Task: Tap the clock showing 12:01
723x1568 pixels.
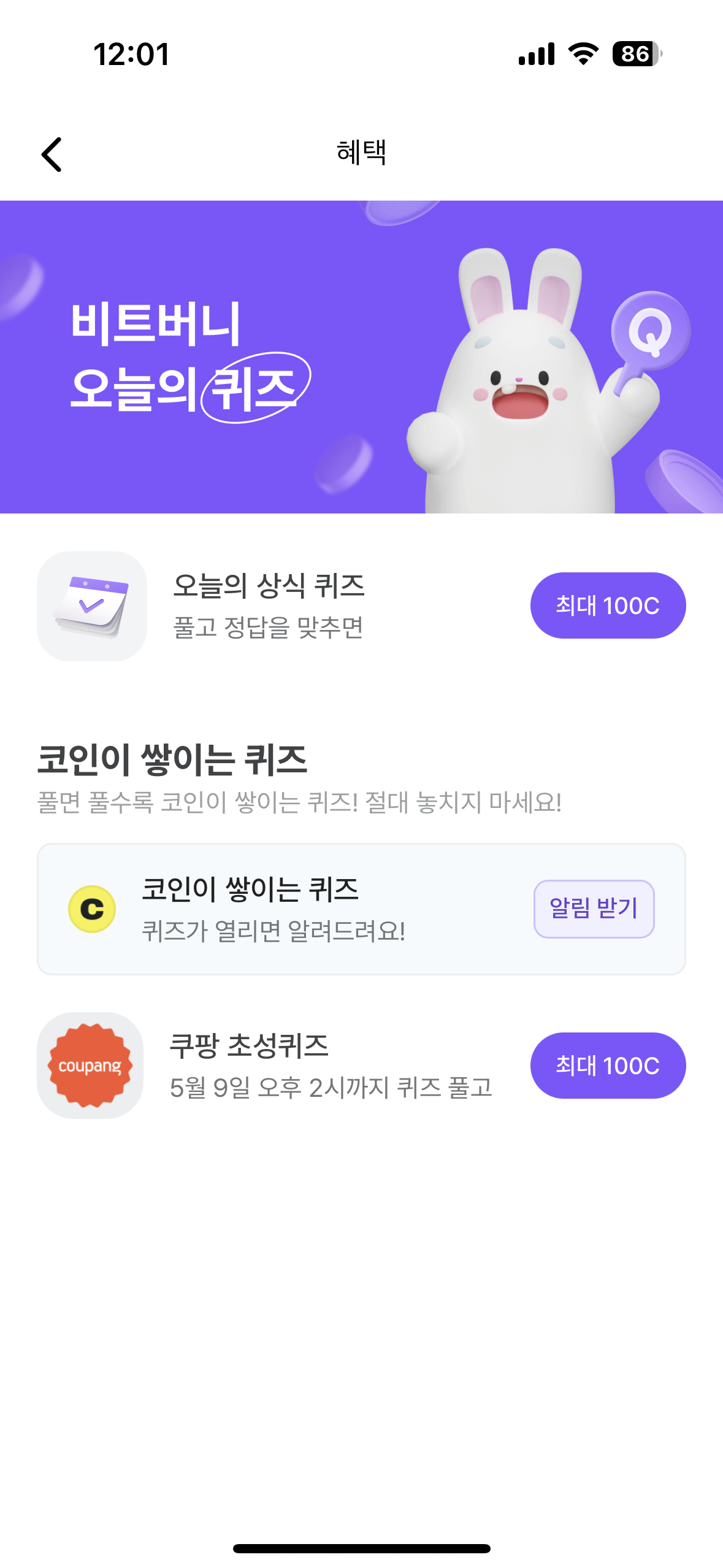Action: (x=131, y=54)
